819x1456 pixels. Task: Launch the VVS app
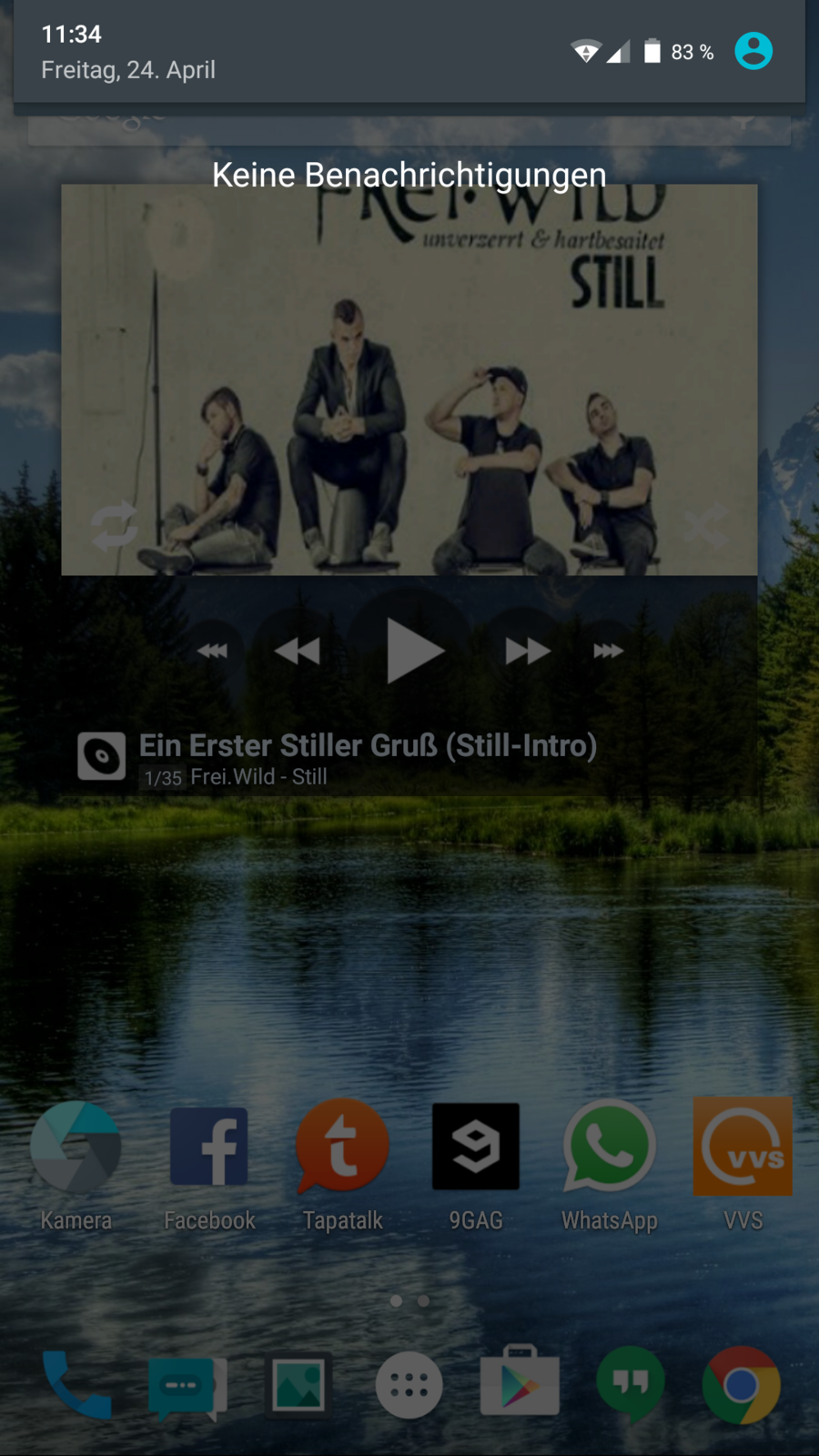tap(743, 1148)
